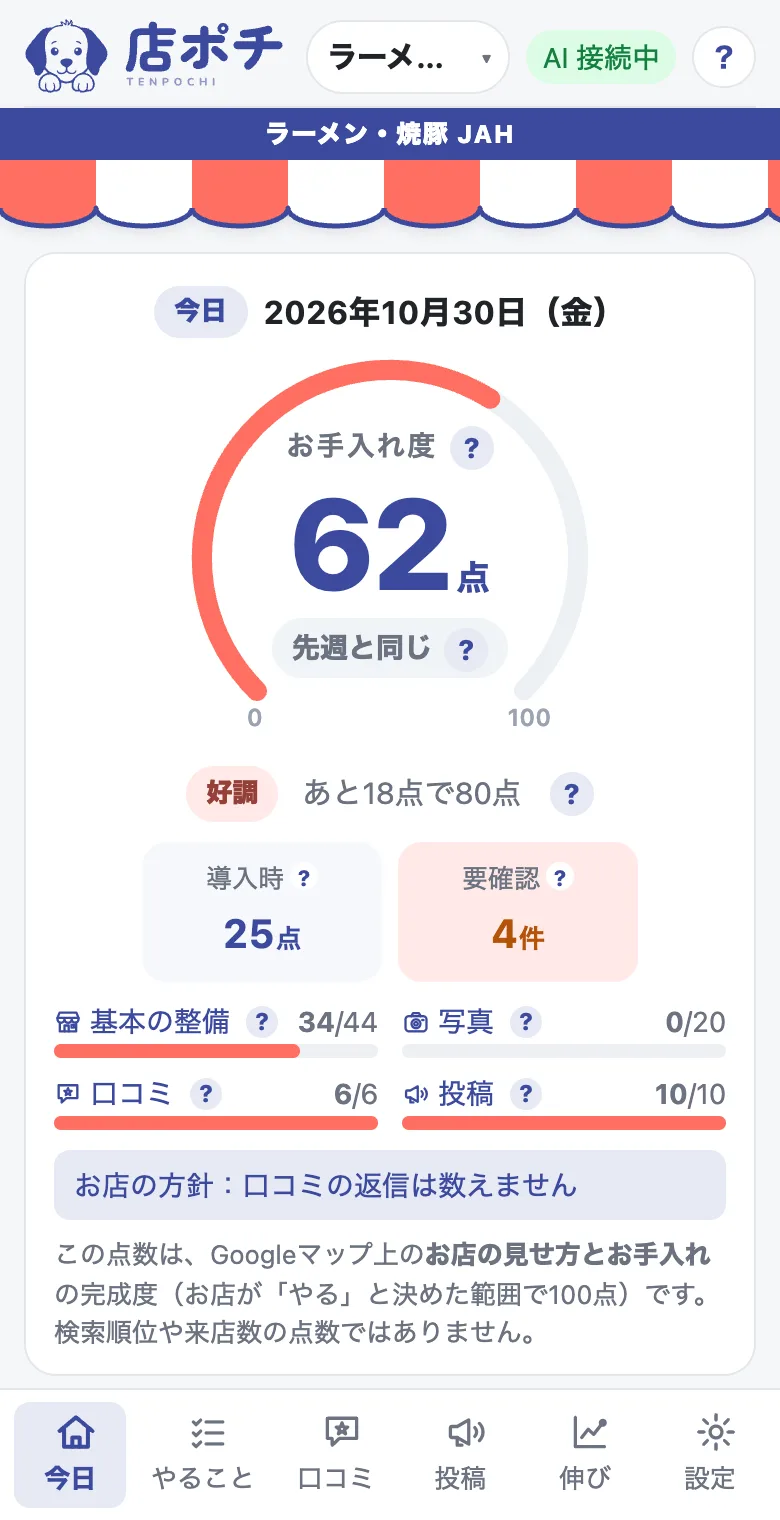Show help for 基本の整備

coord(261,1022)
